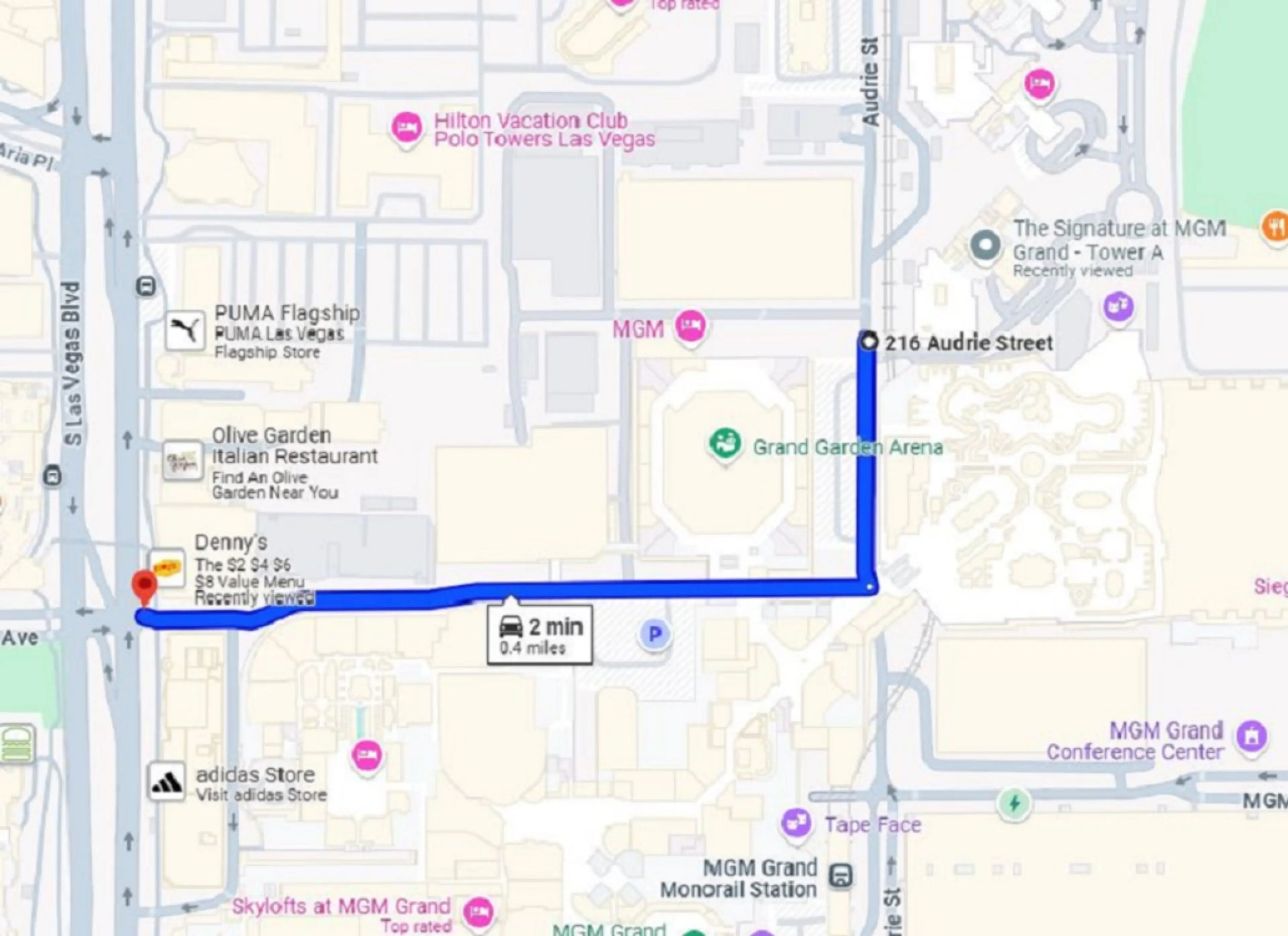Open the Hilton Vacation Club Polo Towers pin
Screen dimensions: 1288x936
407,128
